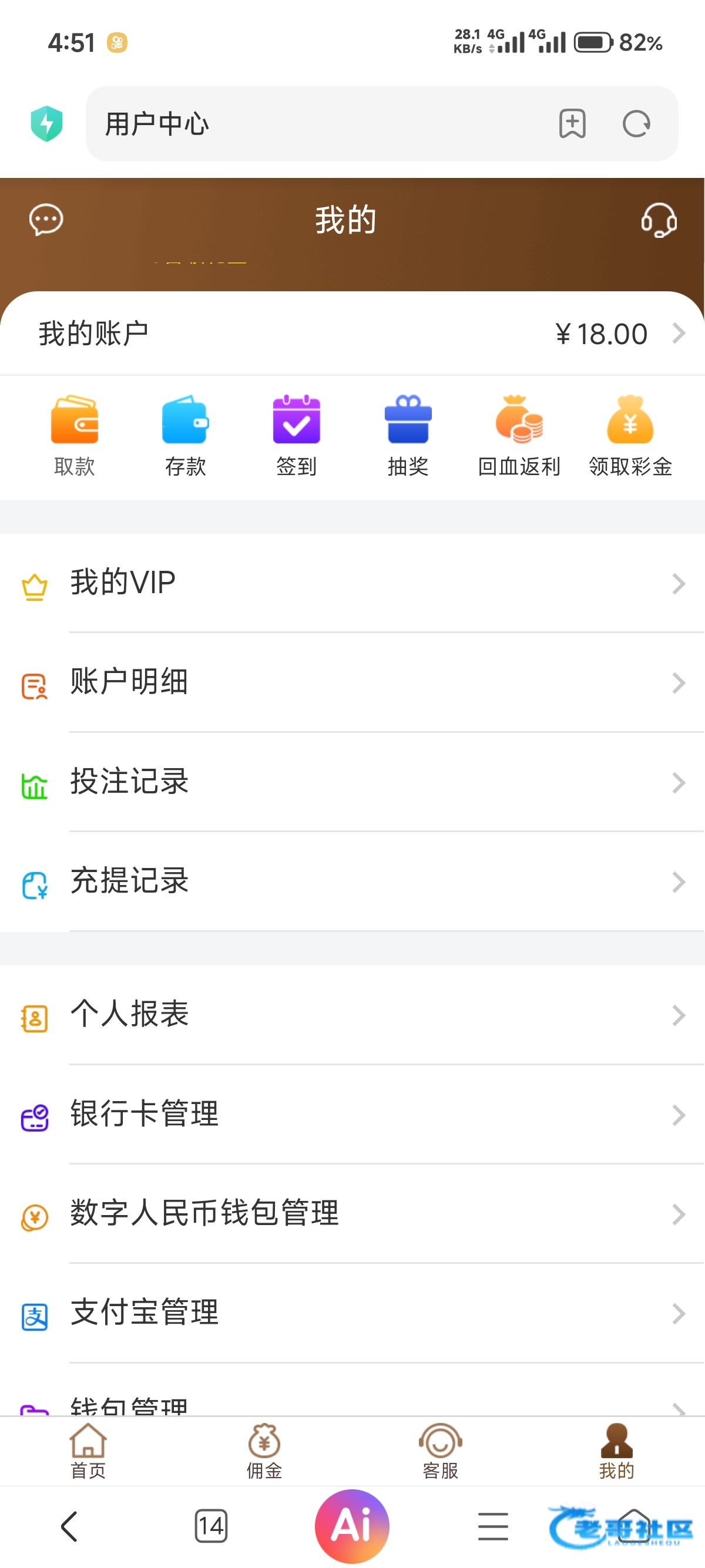Open the 账户明细 row
The width and height of the screenshot is (705, 1568).
point(352,682)
